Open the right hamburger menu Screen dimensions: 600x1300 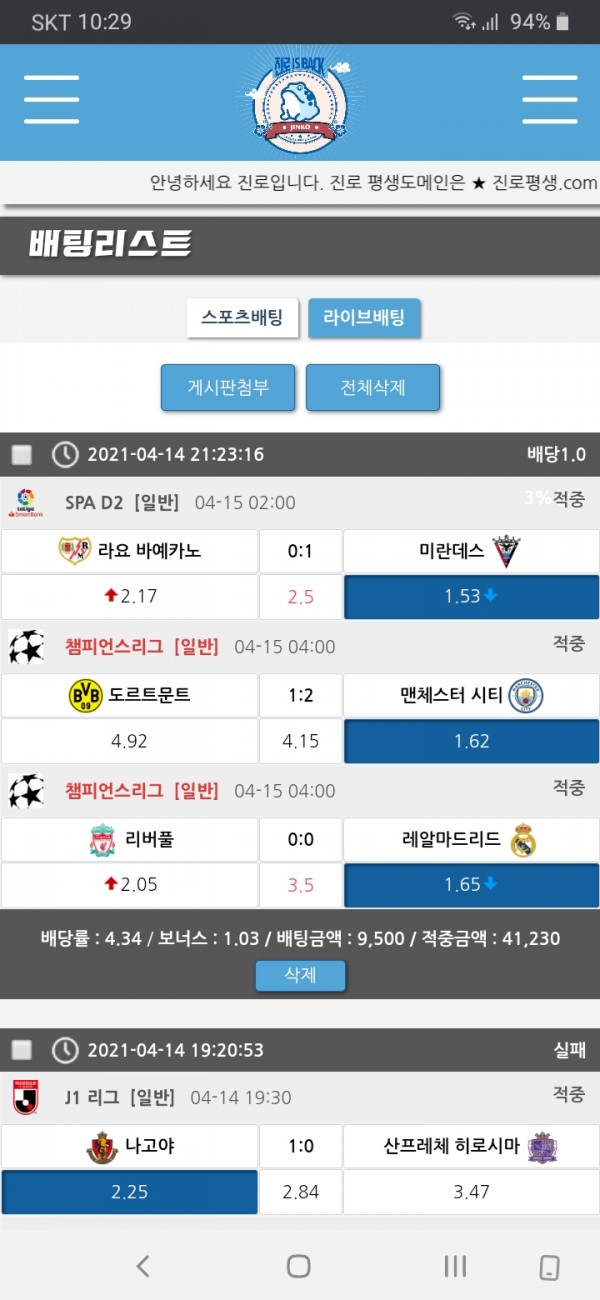pos(549,99)
